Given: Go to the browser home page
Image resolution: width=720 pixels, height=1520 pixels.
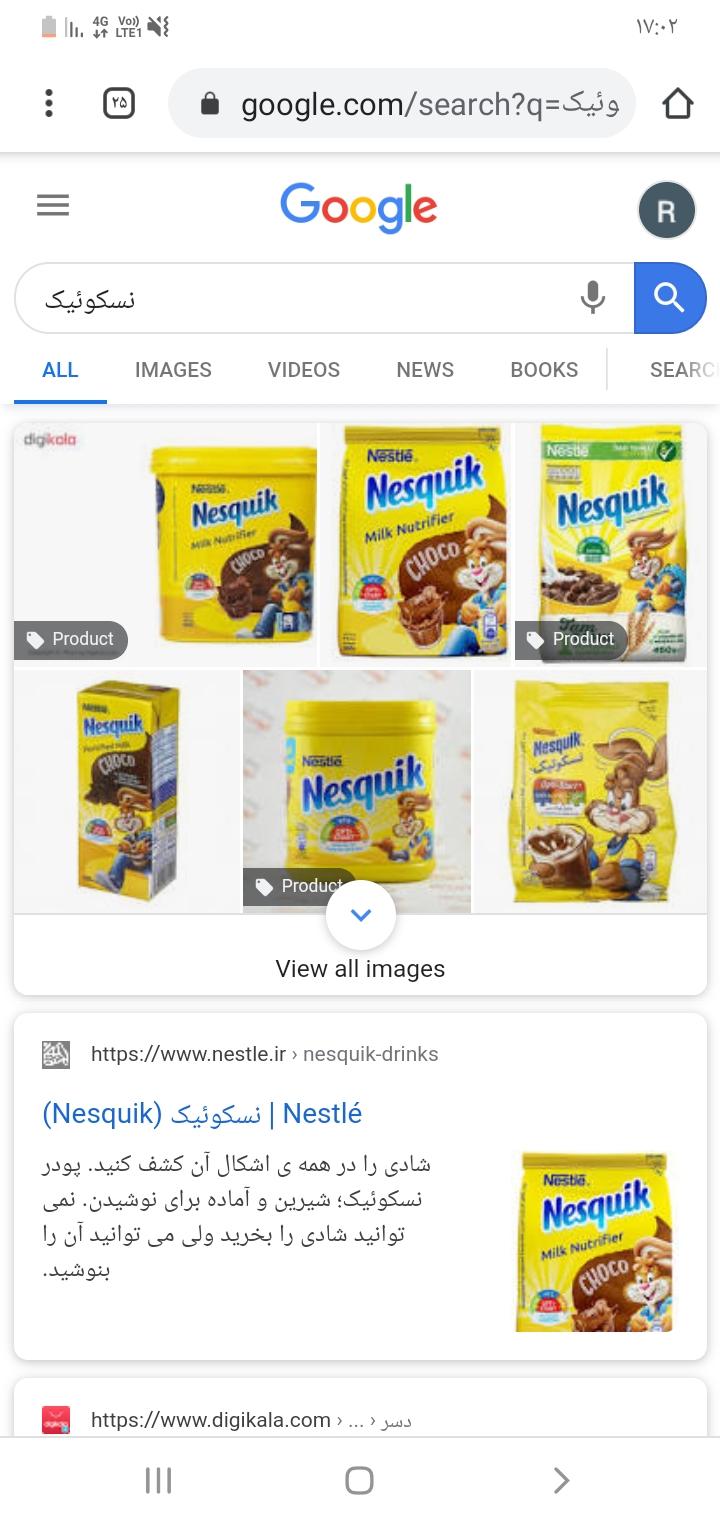Looking at the screenshot, I should (677, 103).
